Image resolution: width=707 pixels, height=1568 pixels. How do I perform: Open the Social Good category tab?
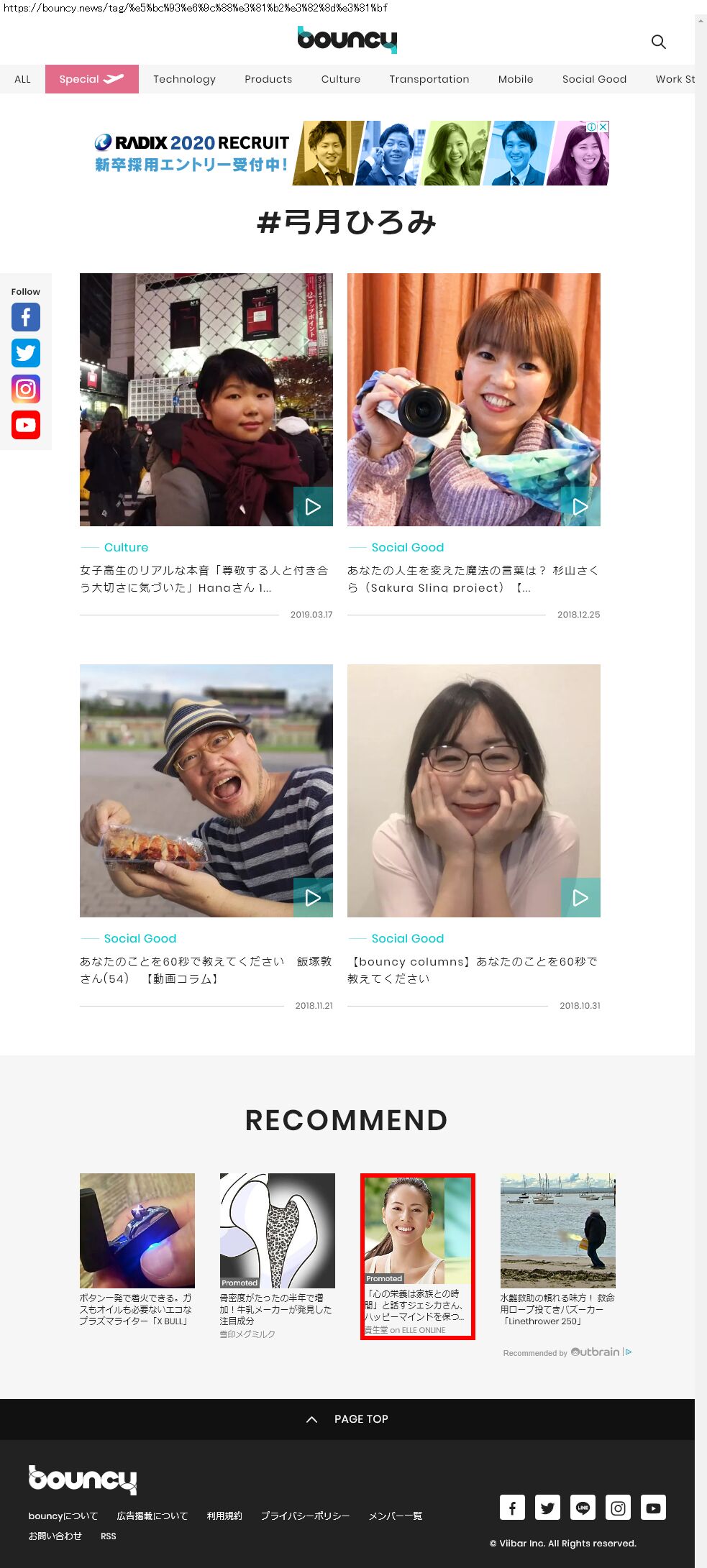(594, 79)
